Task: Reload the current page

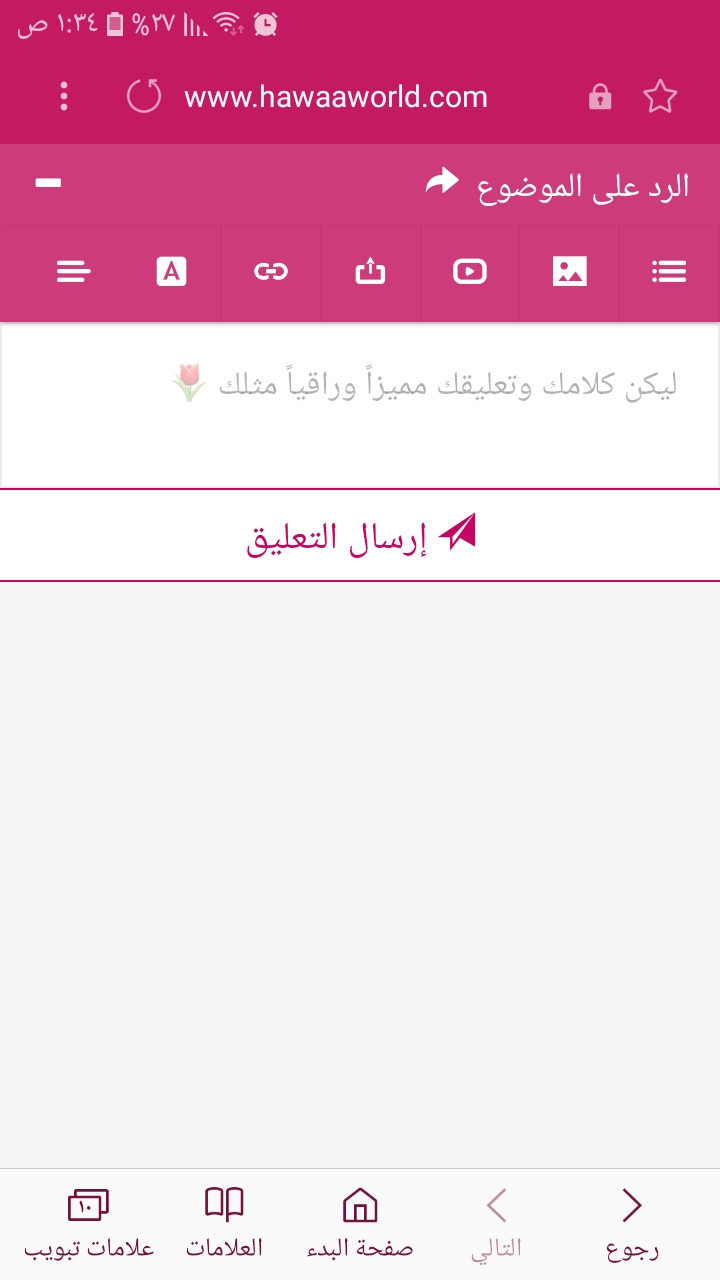Action: coord(144,96)
